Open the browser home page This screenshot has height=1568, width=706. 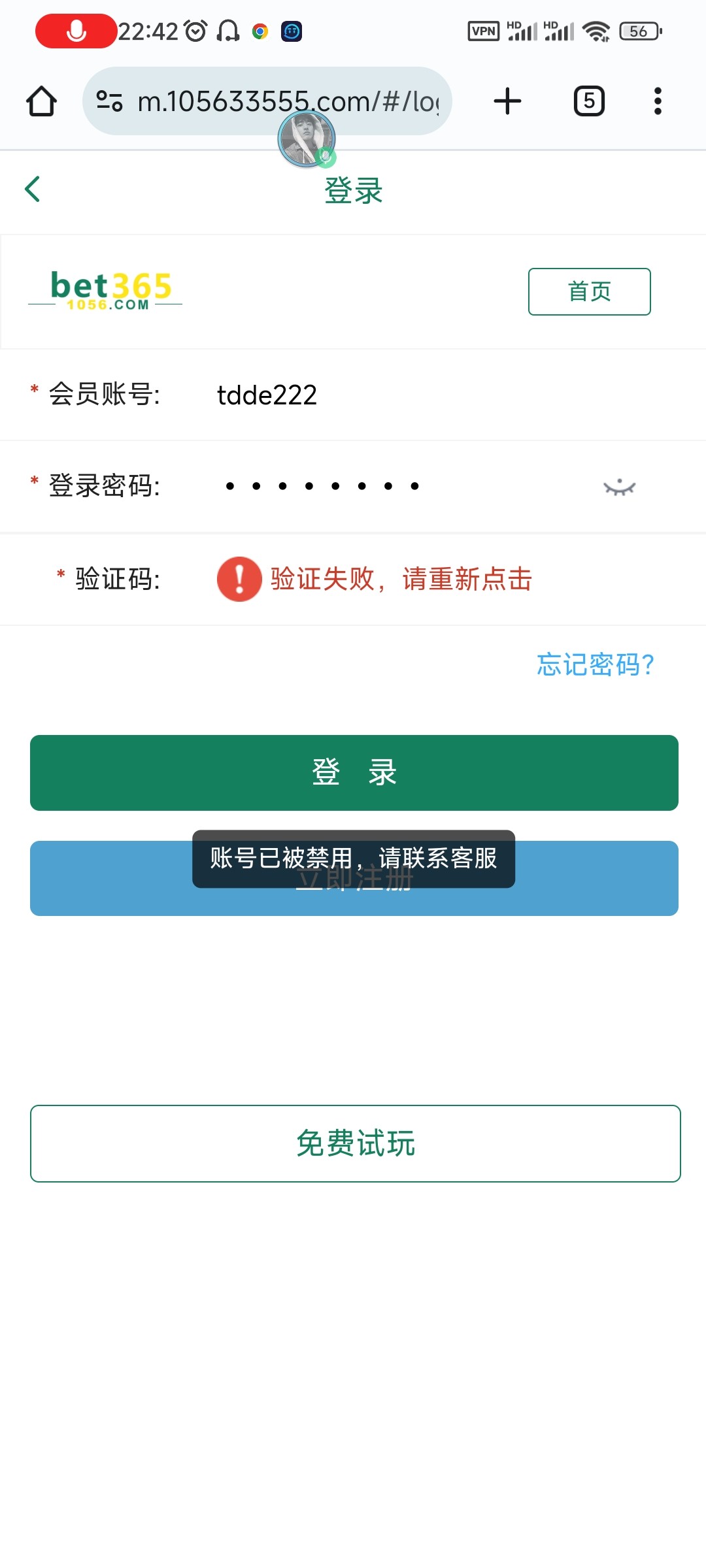(x=41, y=101)
